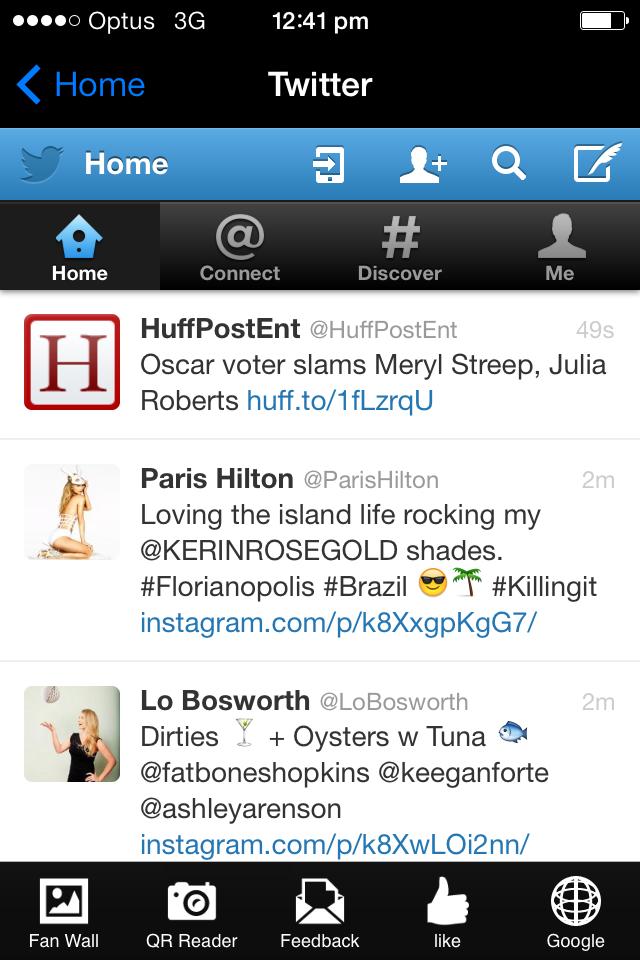Open the Fan Wall

pos(64,912)
